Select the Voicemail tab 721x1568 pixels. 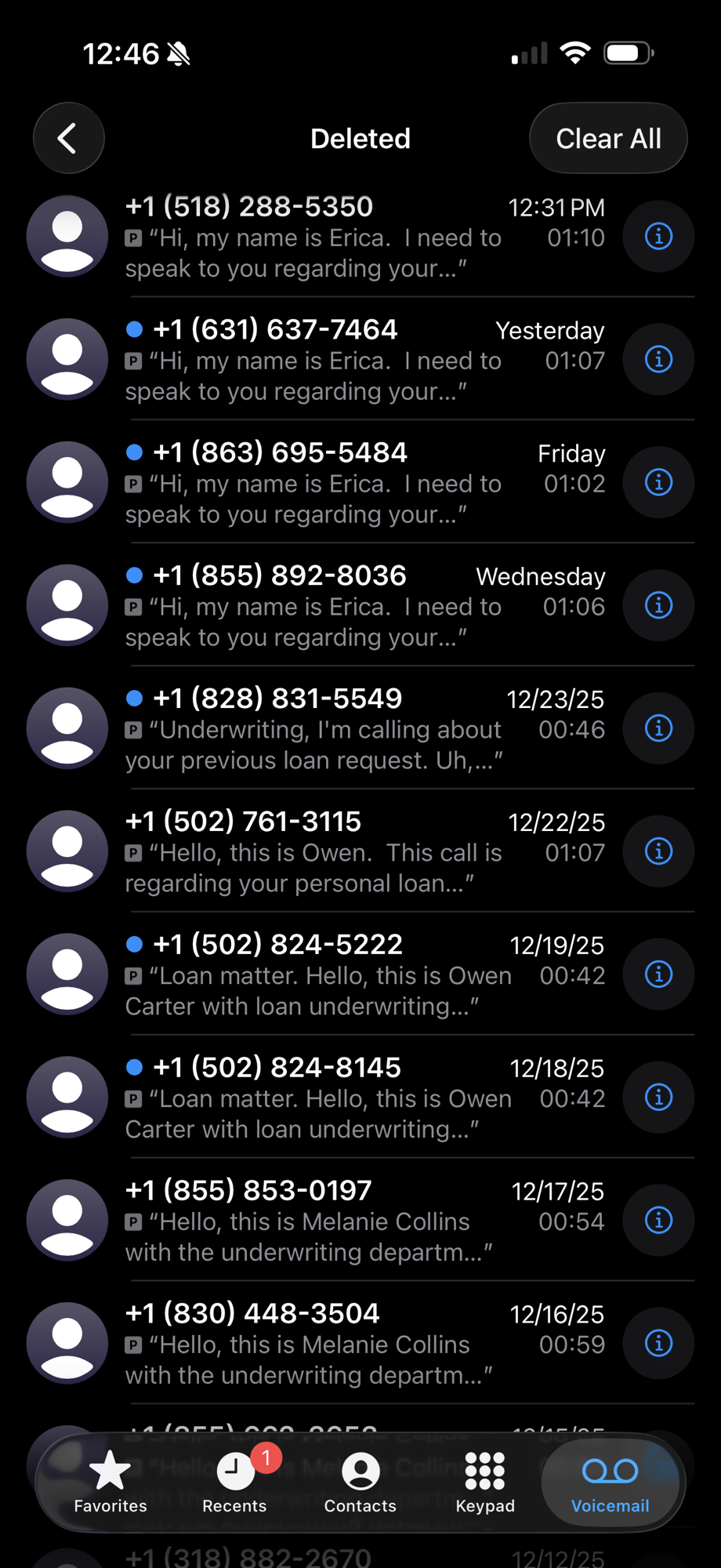coord(610,1482)
